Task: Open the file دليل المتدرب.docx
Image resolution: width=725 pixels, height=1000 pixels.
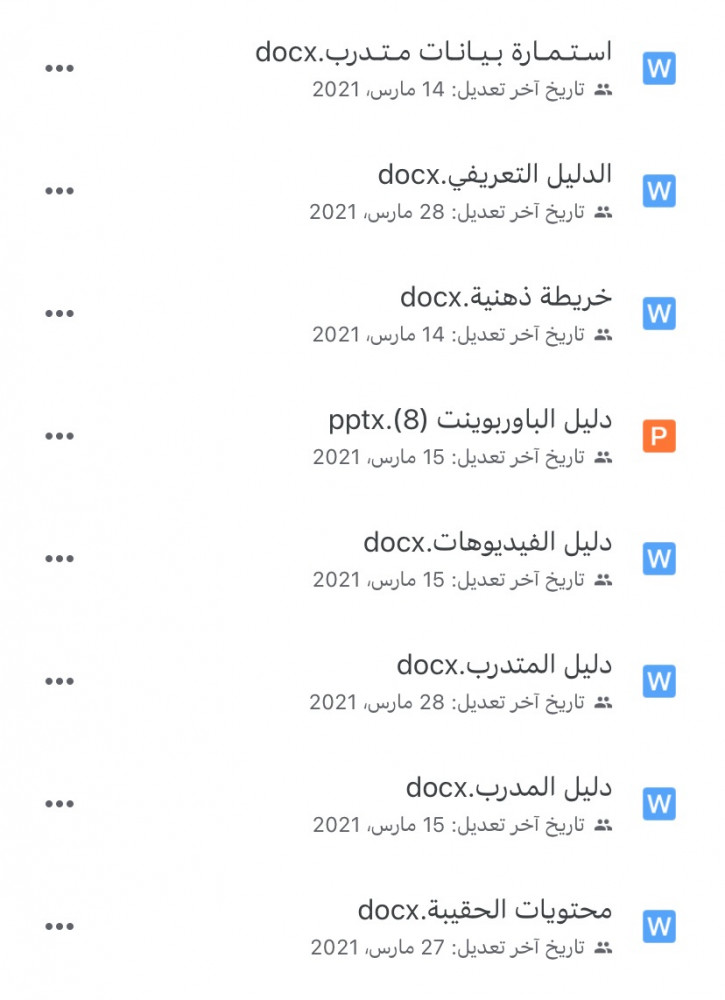Action: [x=503, y=665]
